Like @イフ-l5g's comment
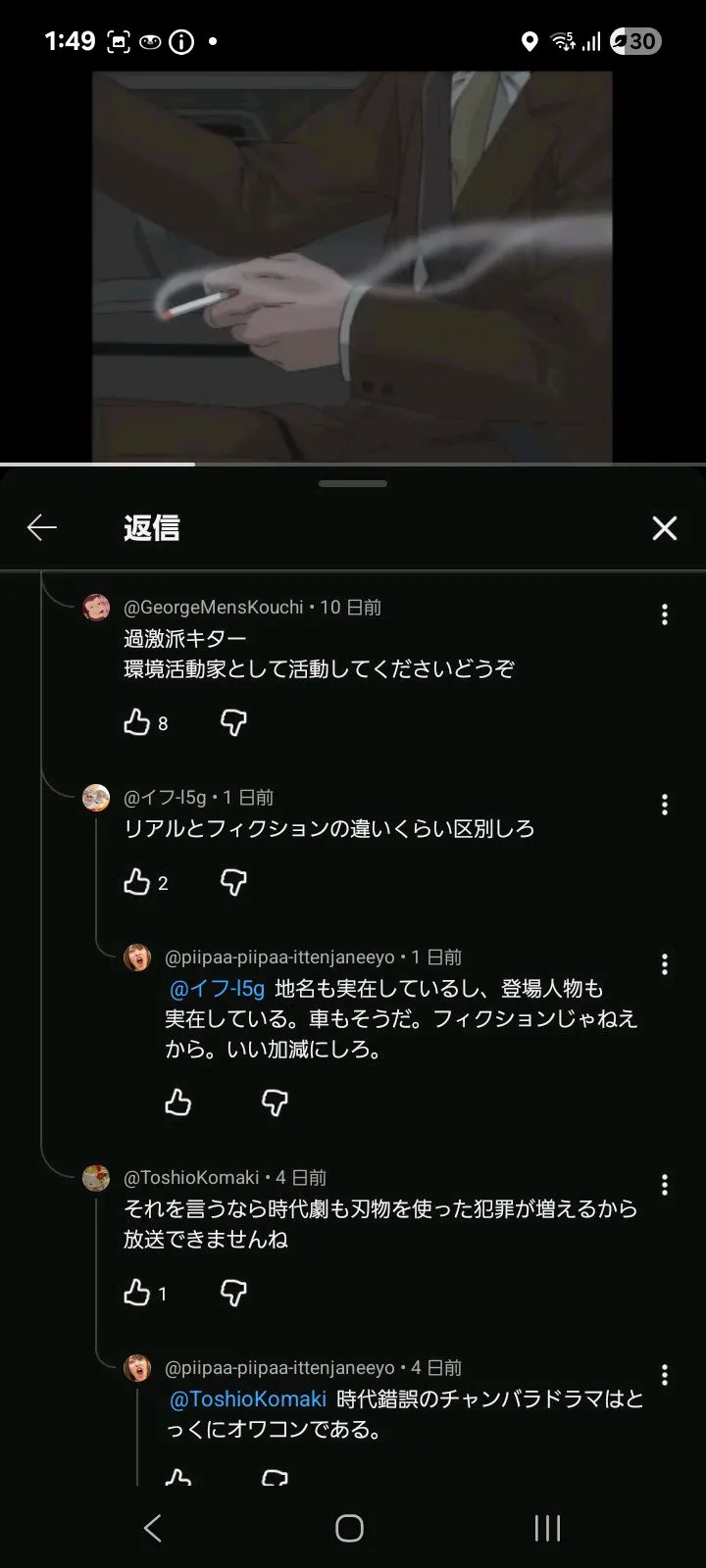Viewport: 706px width, 1568px height. [x=137, y=882]
